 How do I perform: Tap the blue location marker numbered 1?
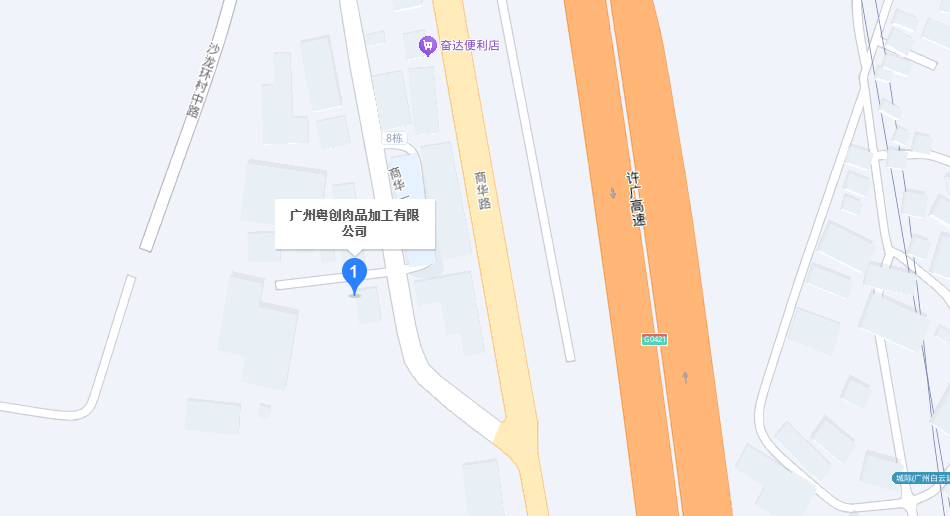click(354, 273)
